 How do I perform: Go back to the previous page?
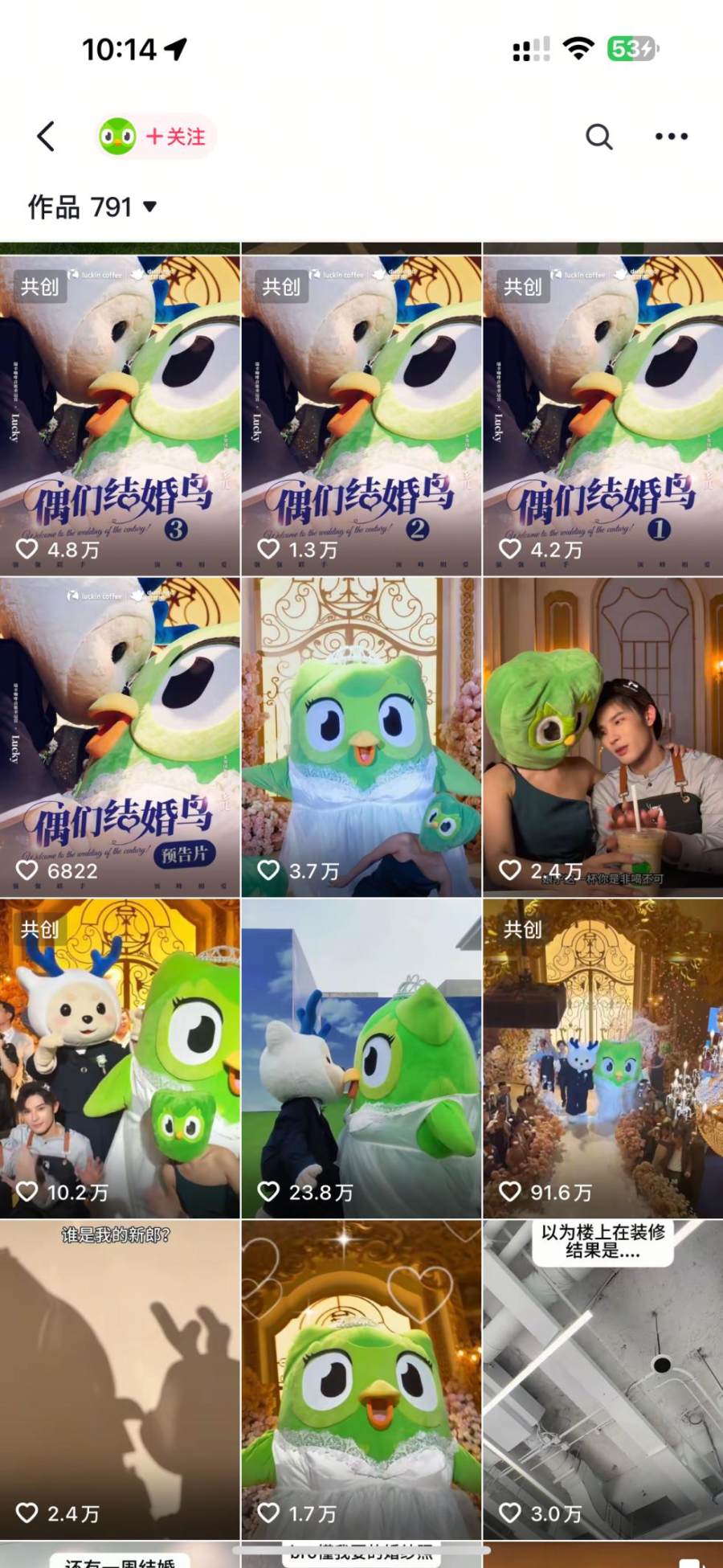(47, 137)
